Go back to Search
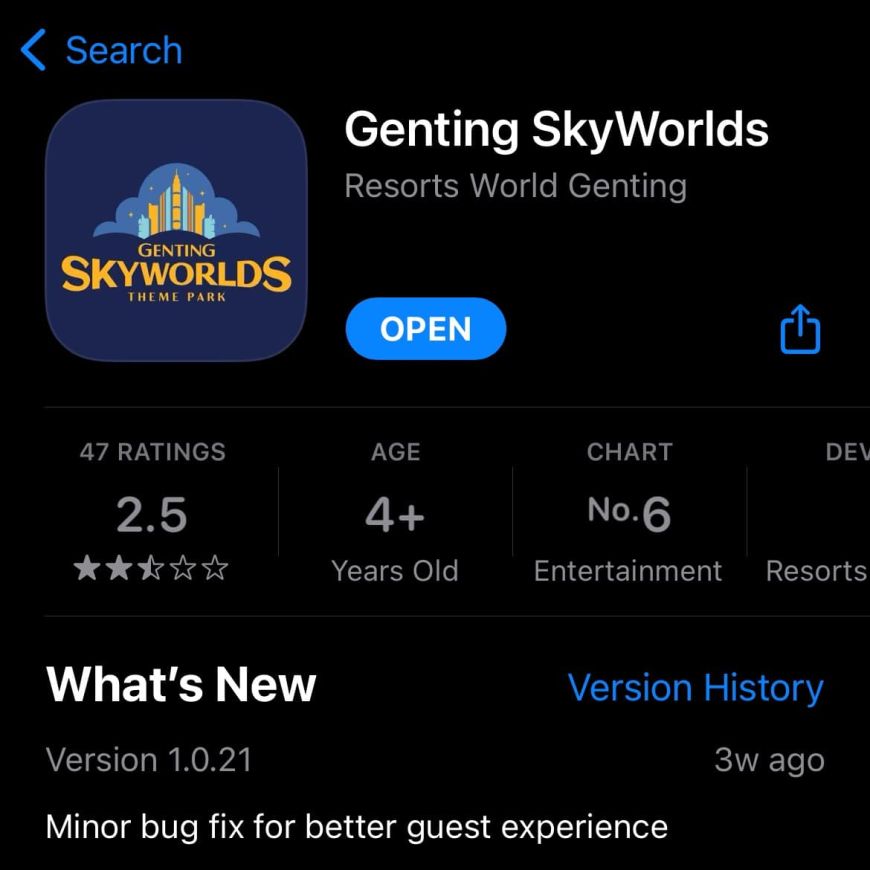The image size is (870, 870). [102, 51]
